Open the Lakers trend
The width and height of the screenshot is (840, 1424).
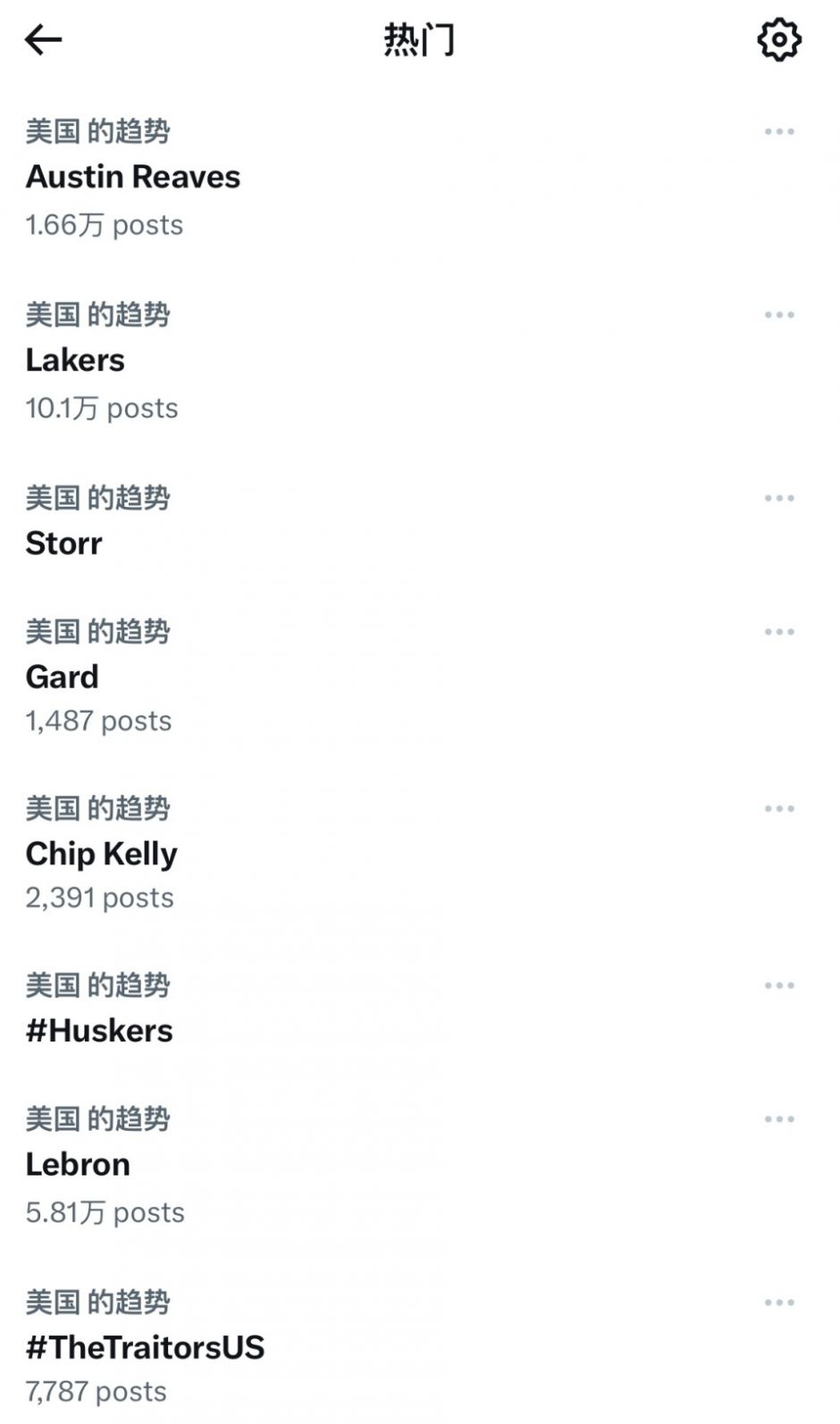click(75, 360)
